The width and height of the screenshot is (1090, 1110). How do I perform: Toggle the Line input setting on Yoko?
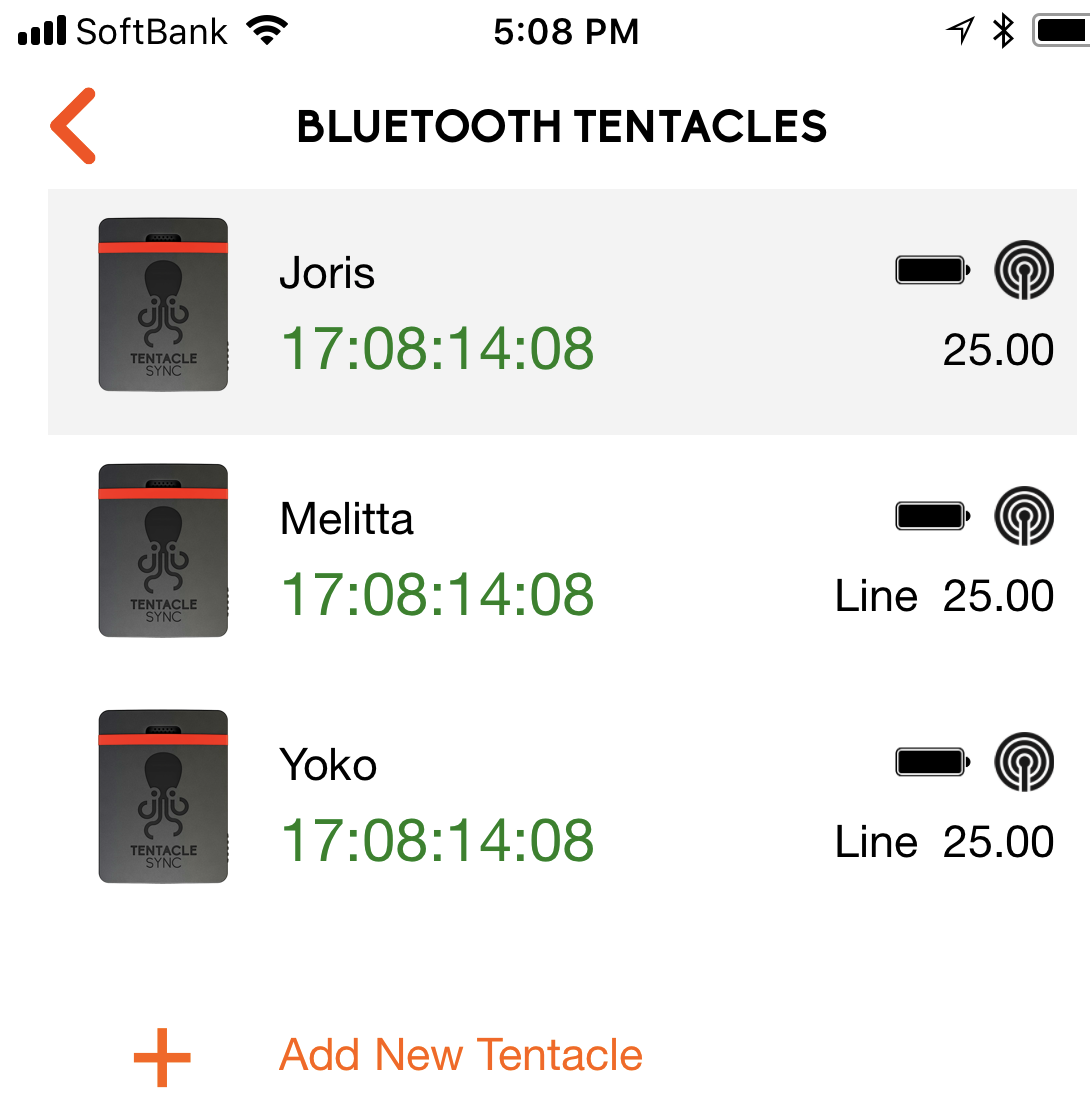coord(877,841)
